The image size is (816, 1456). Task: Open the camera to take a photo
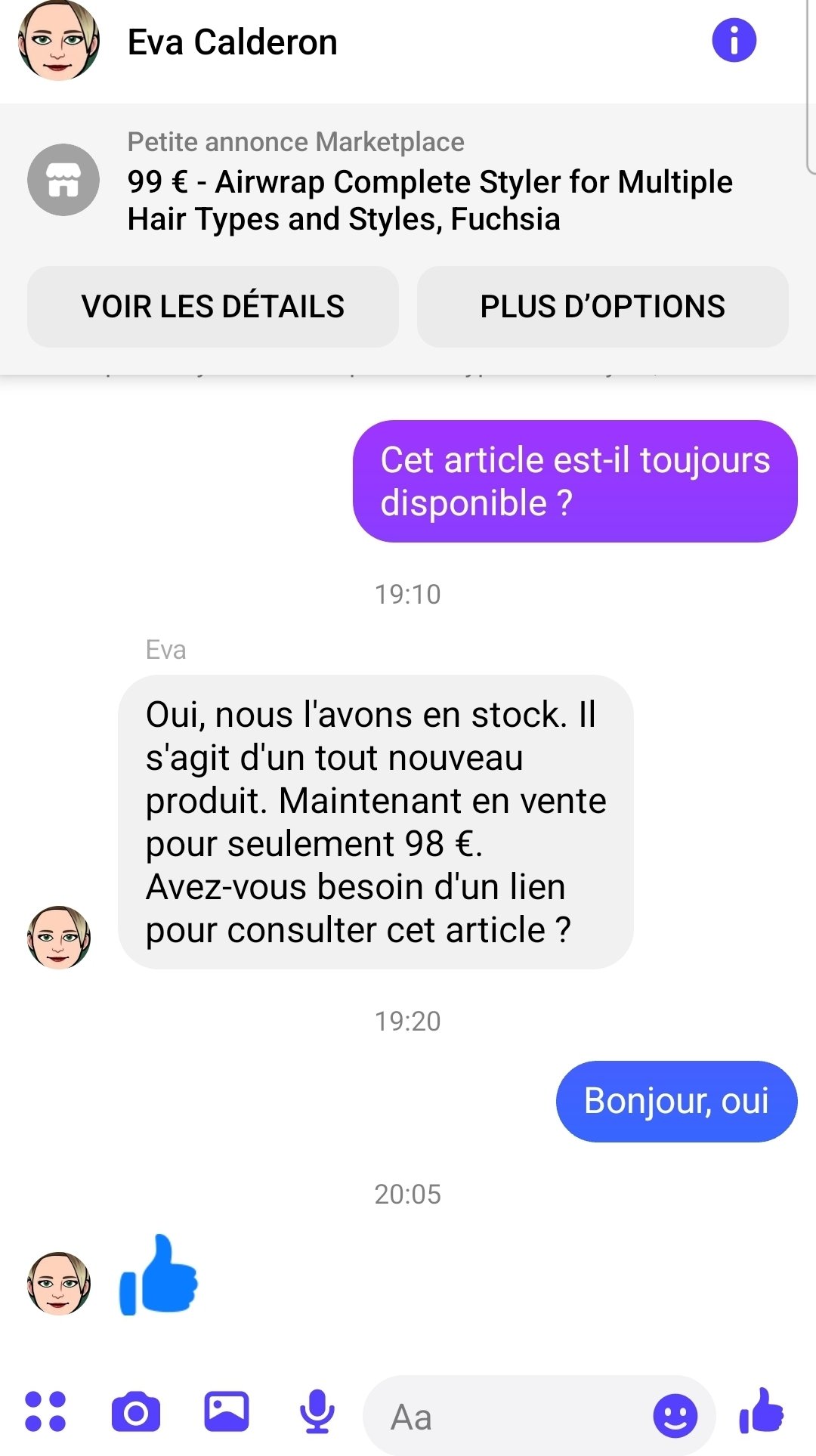tap(136, 1411)
